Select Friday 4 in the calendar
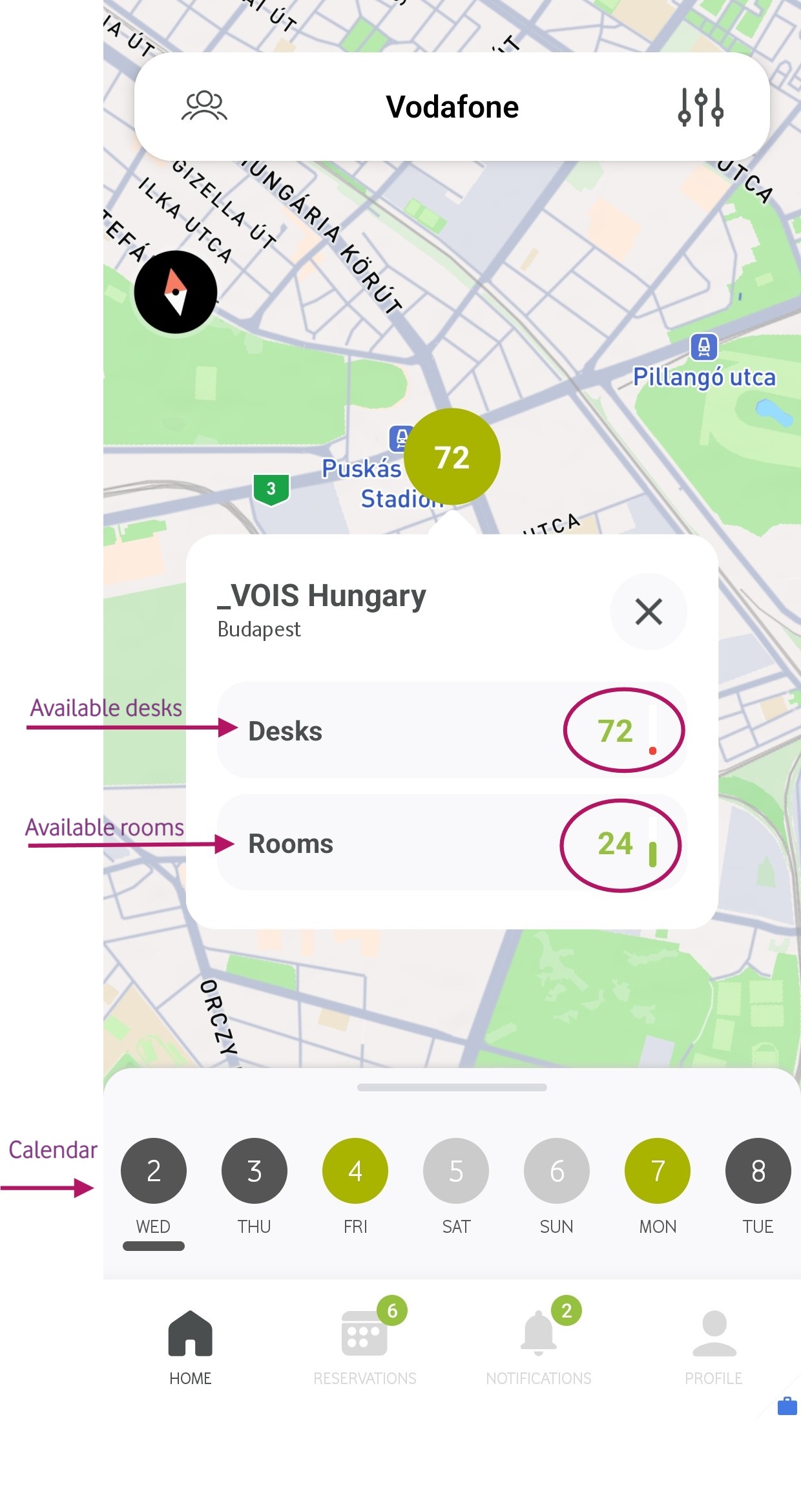801x1512 pixels. click(355, 1171)
